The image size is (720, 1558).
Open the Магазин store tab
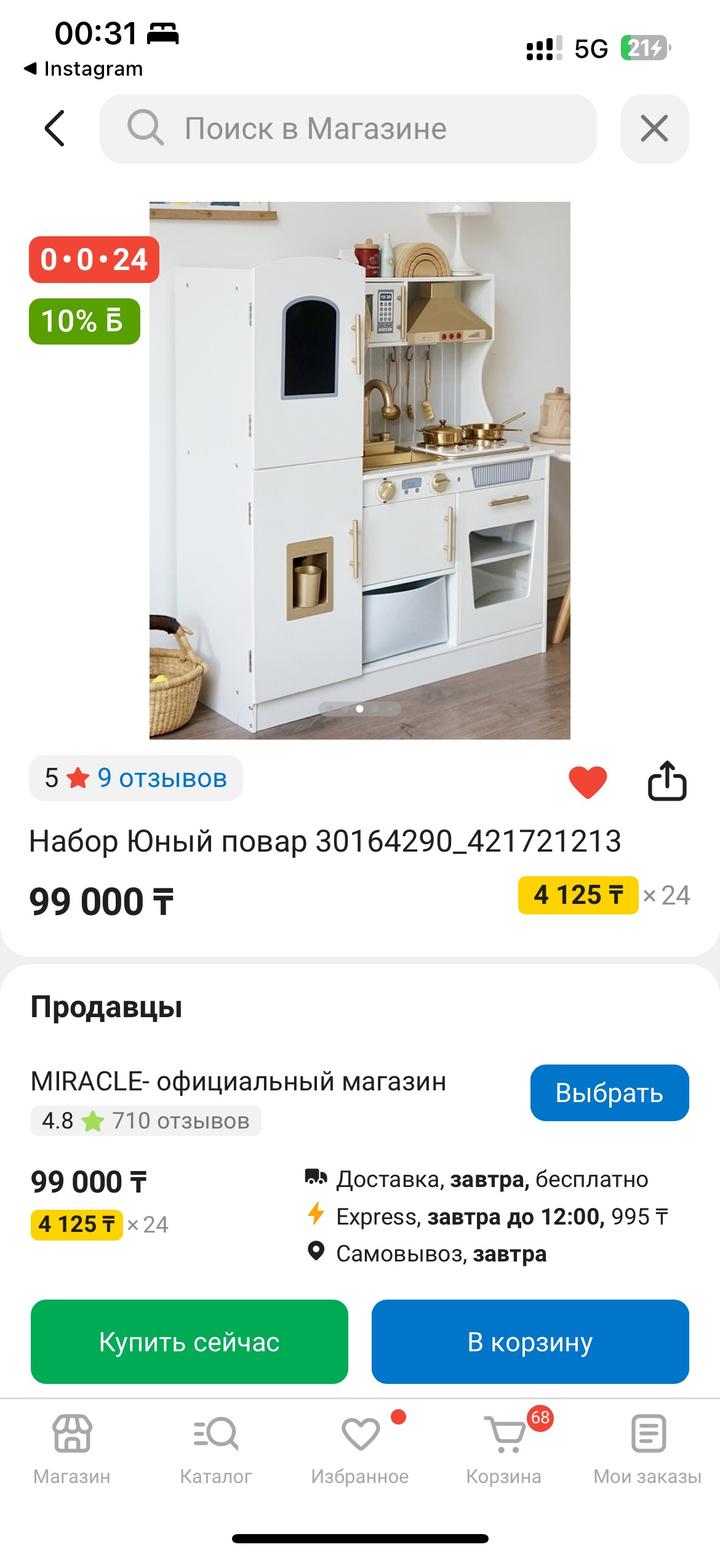coord(71,1446)
